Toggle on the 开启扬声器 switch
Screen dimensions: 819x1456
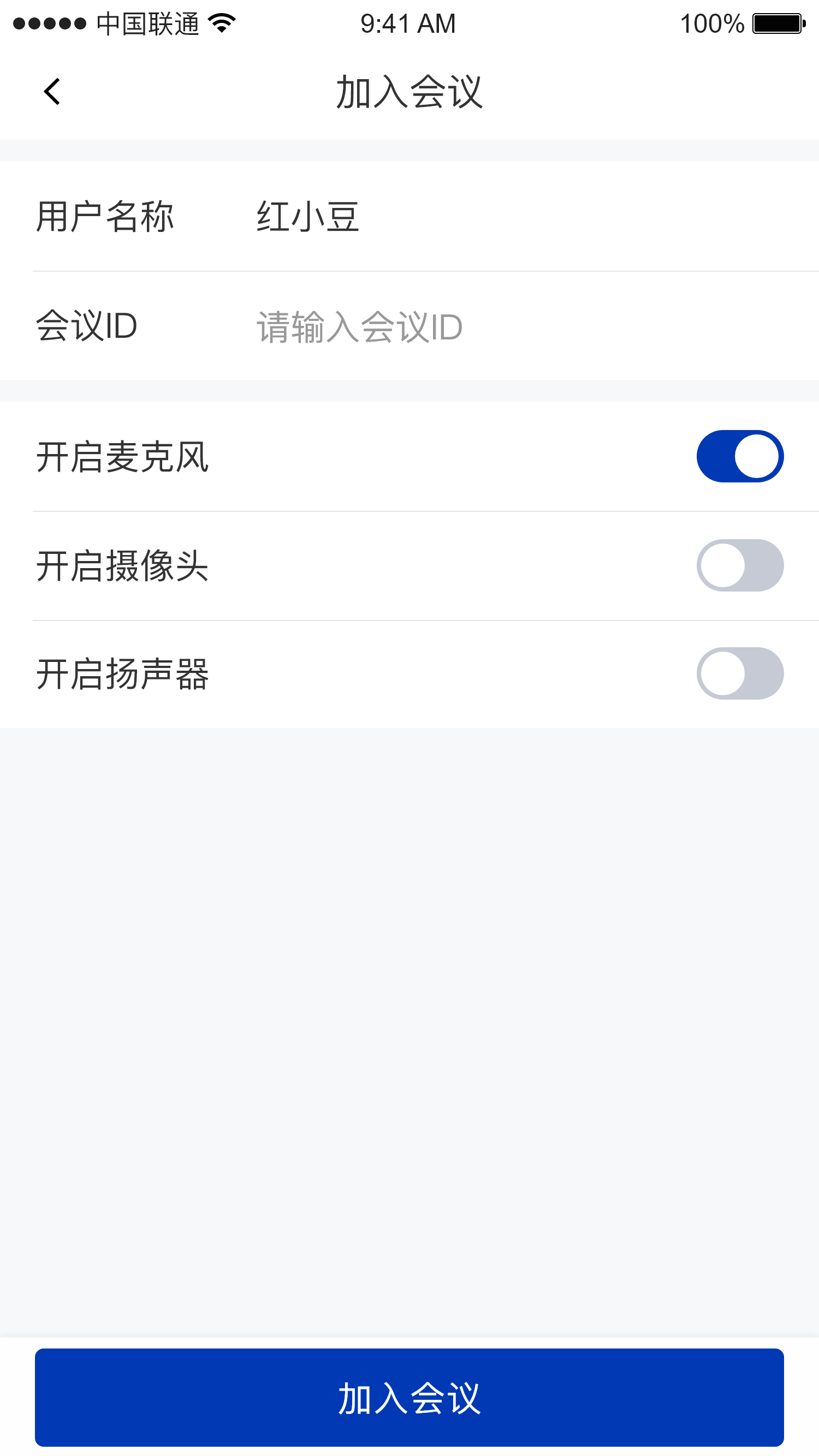(x=739, y=673)
